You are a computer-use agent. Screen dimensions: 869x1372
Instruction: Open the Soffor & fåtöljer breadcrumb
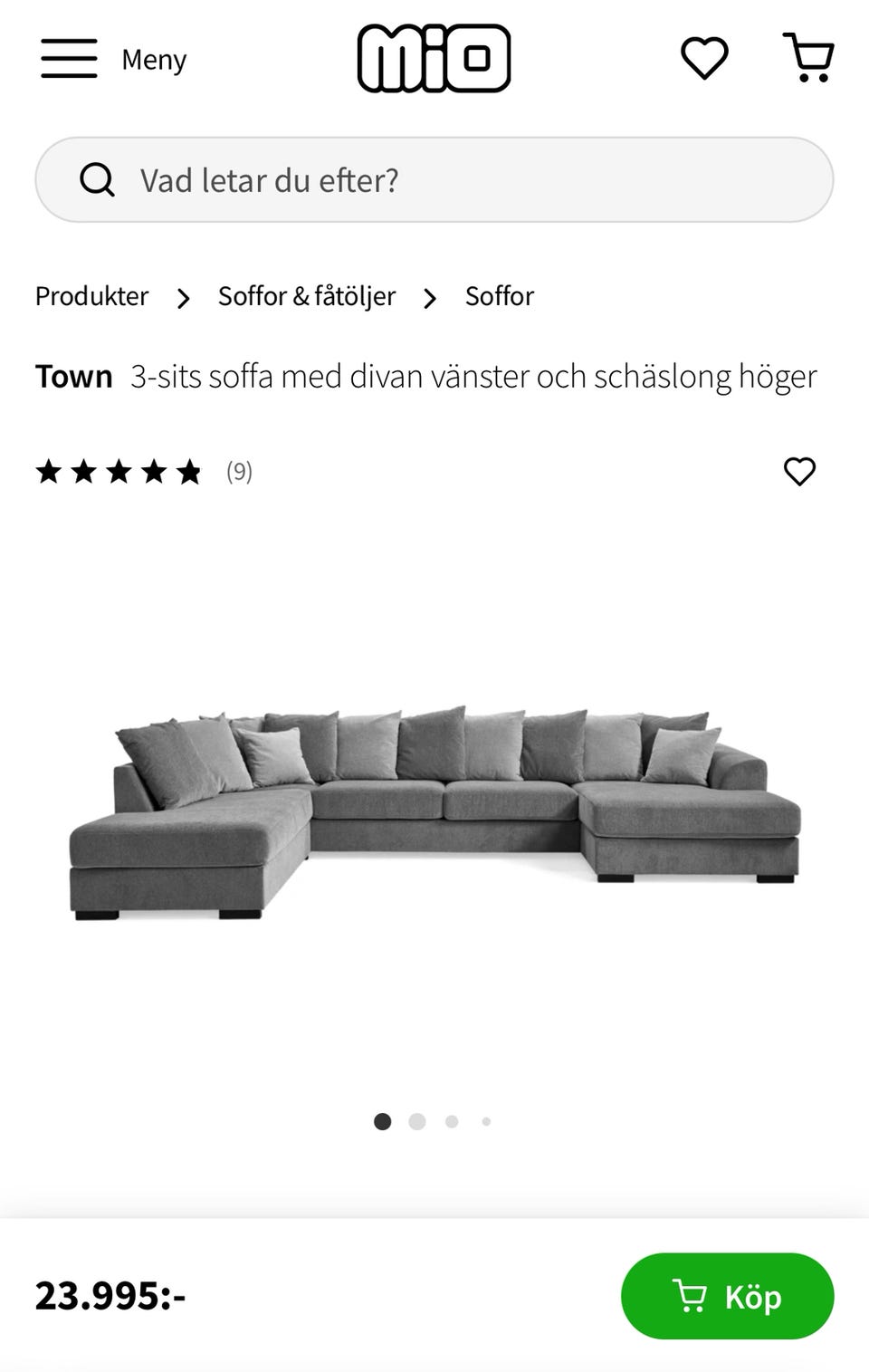pyautogui.click(x=305, y=296)
